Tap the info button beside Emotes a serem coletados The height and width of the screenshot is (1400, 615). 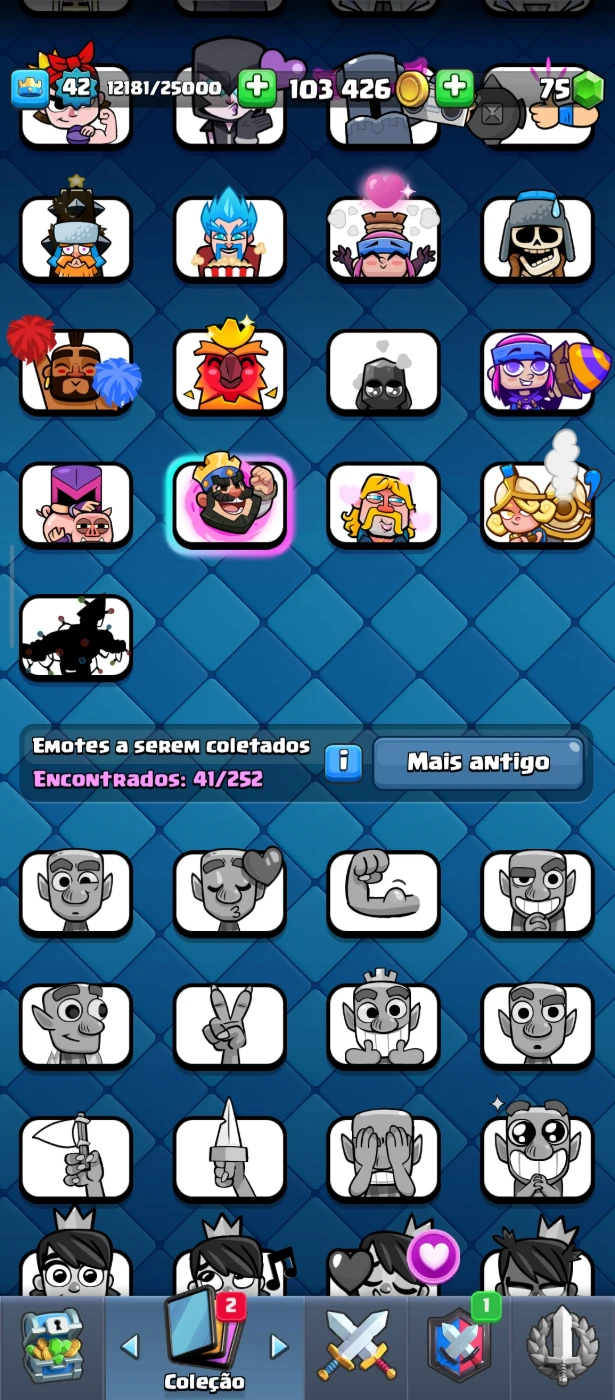coord(342,762)
